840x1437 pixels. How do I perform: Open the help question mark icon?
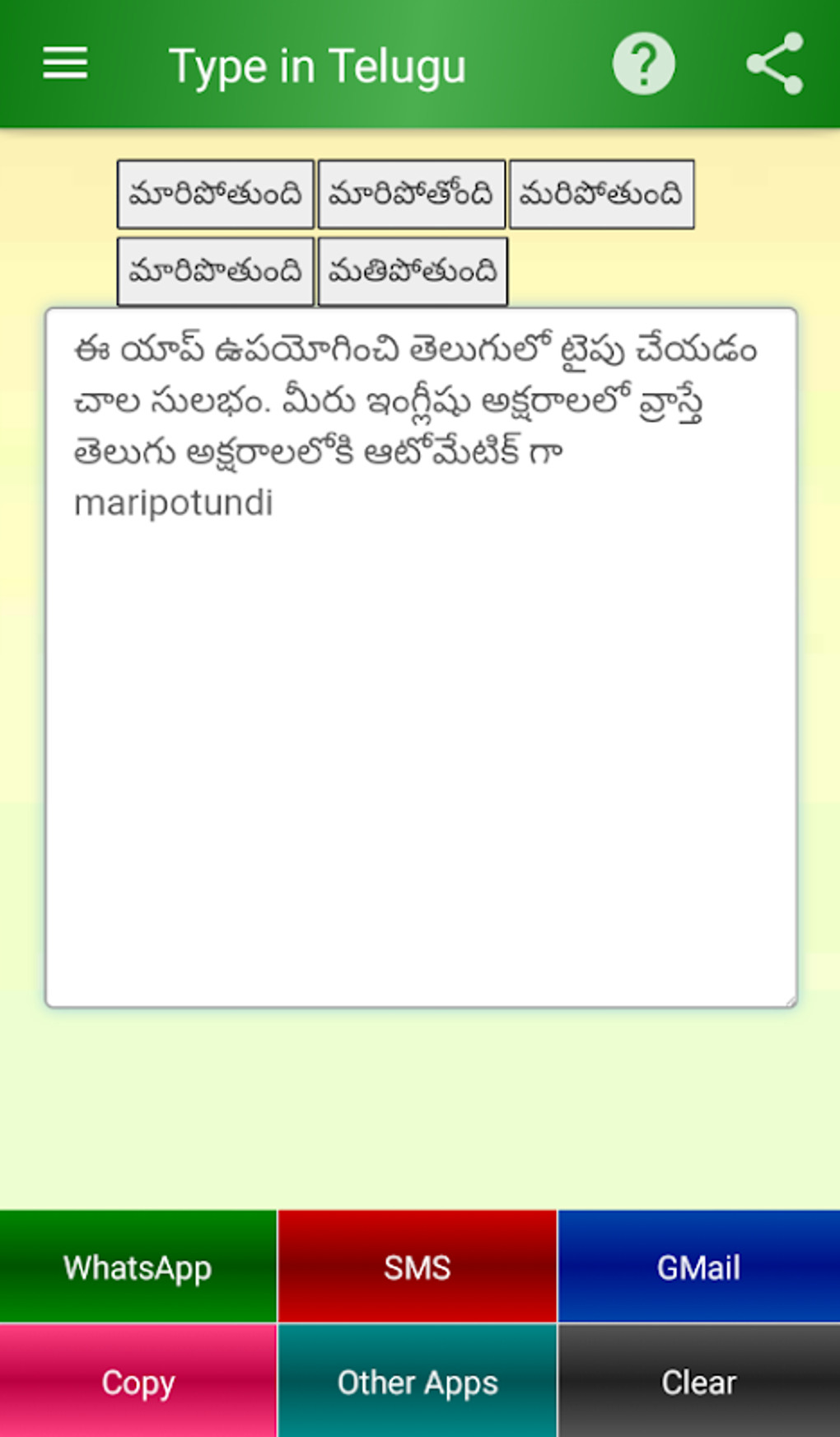(x=643, y=63)
